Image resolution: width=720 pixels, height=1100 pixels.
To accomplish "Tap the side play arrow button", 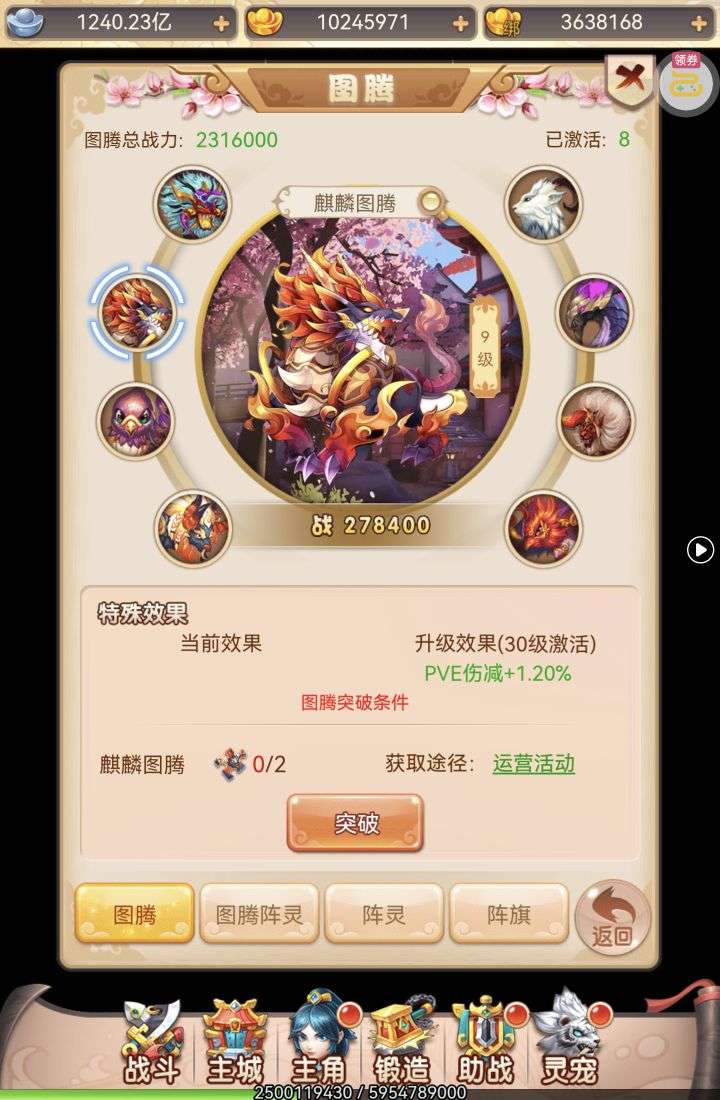I will (x=701, y=549).
